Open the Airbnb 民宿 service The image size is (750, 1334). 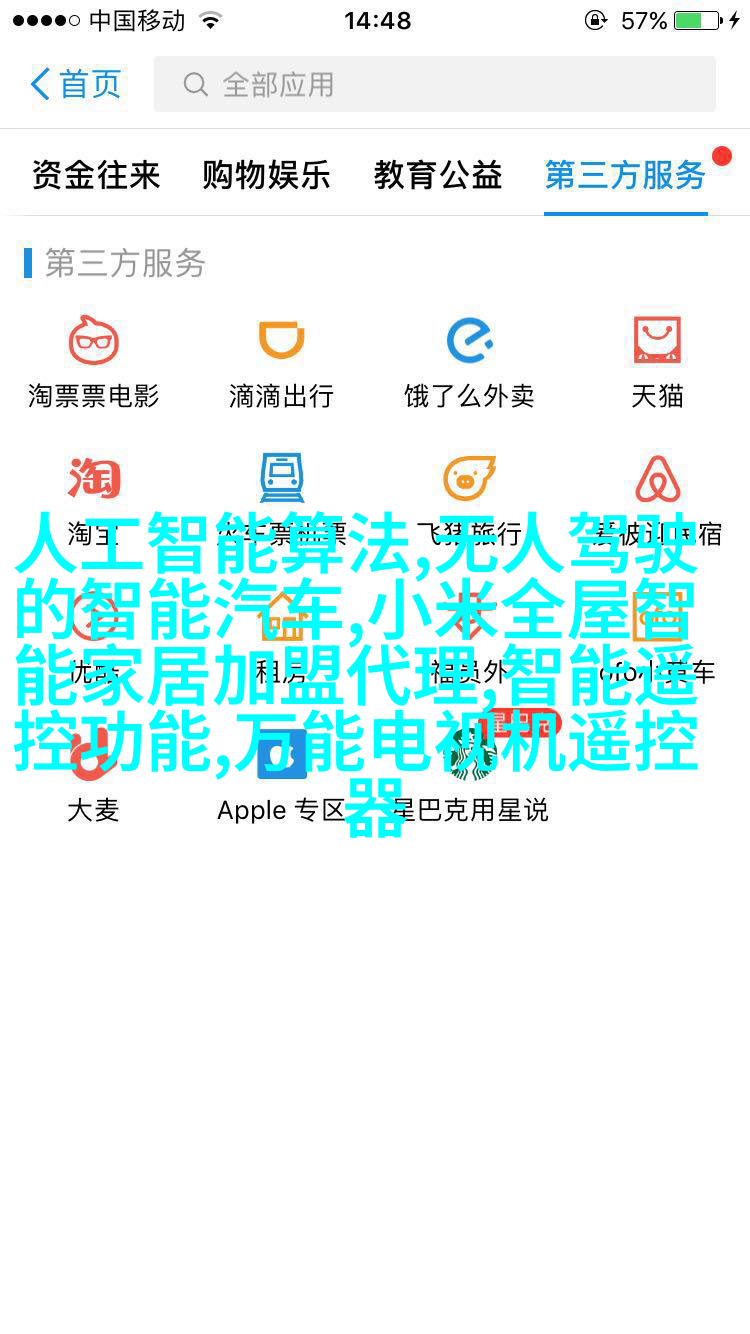pos(657,480)
